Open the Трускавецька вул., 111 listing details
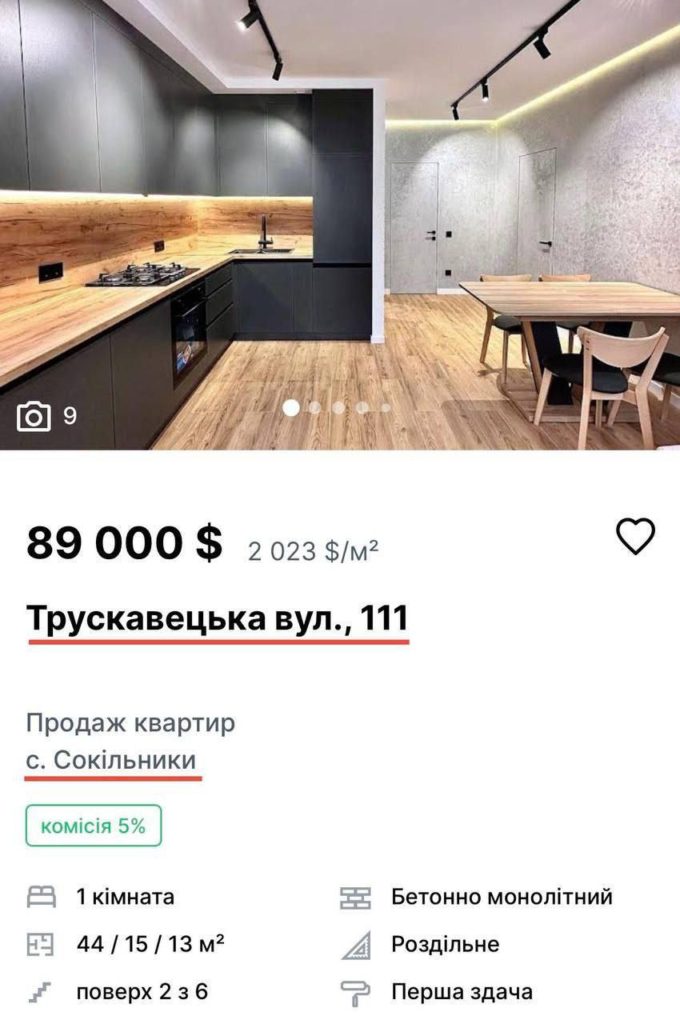This screenshot has width=680, height=1024. coord(218,619)
